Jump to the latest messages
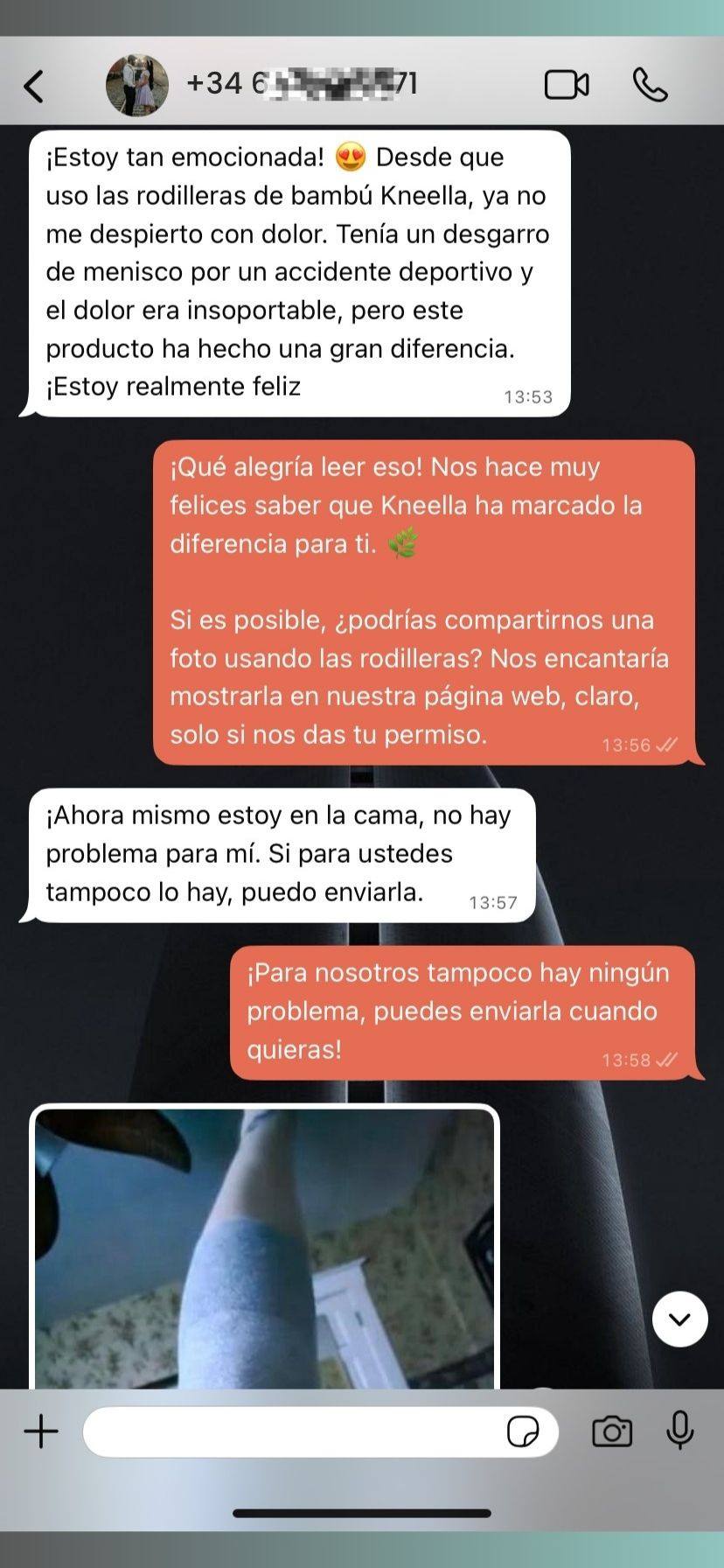The width and height of the screenshot is (724, 1568). (x=679, y=1319)
